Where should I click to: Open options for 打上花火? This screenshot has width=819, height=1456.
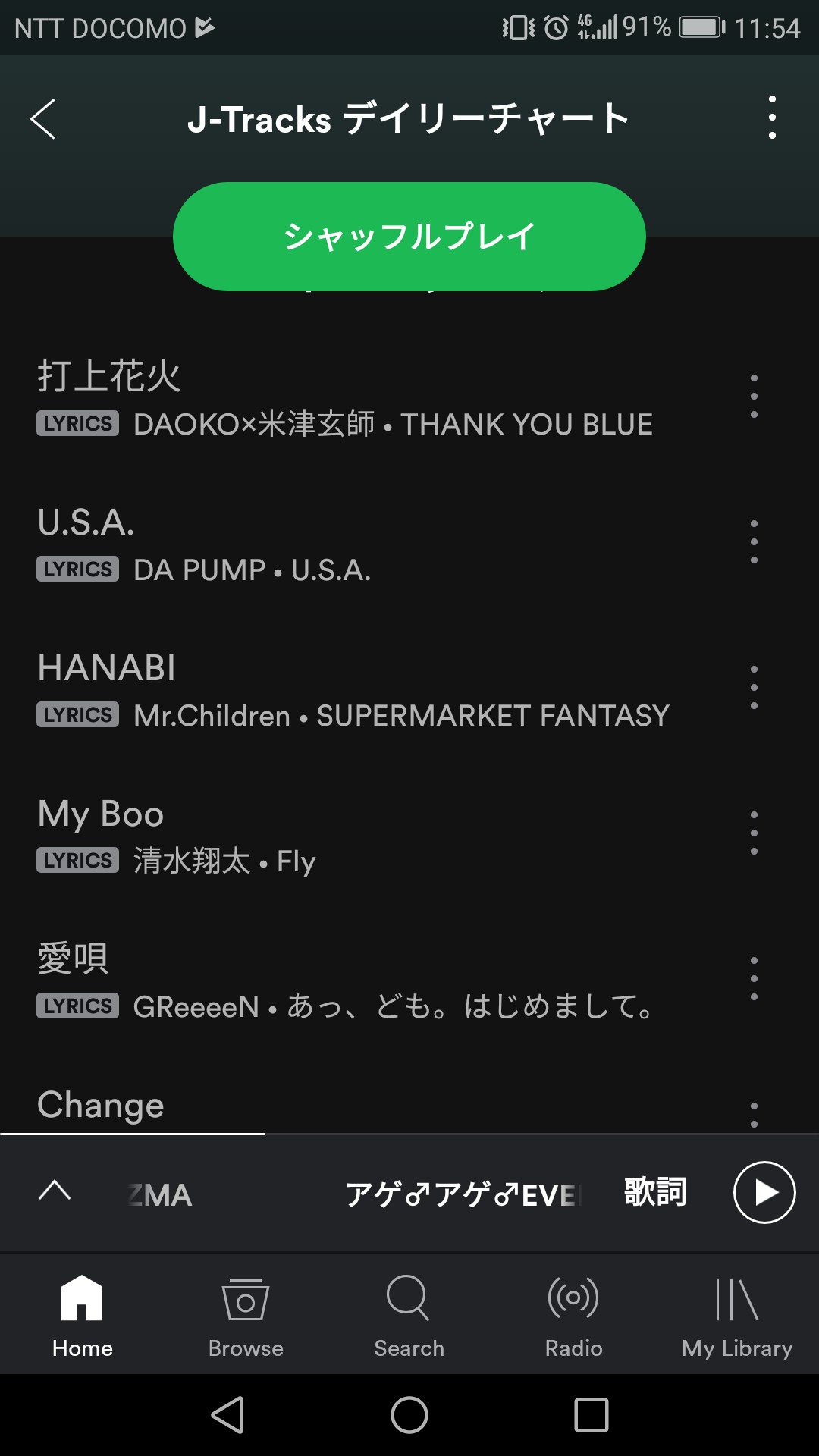tap(753, 396)
